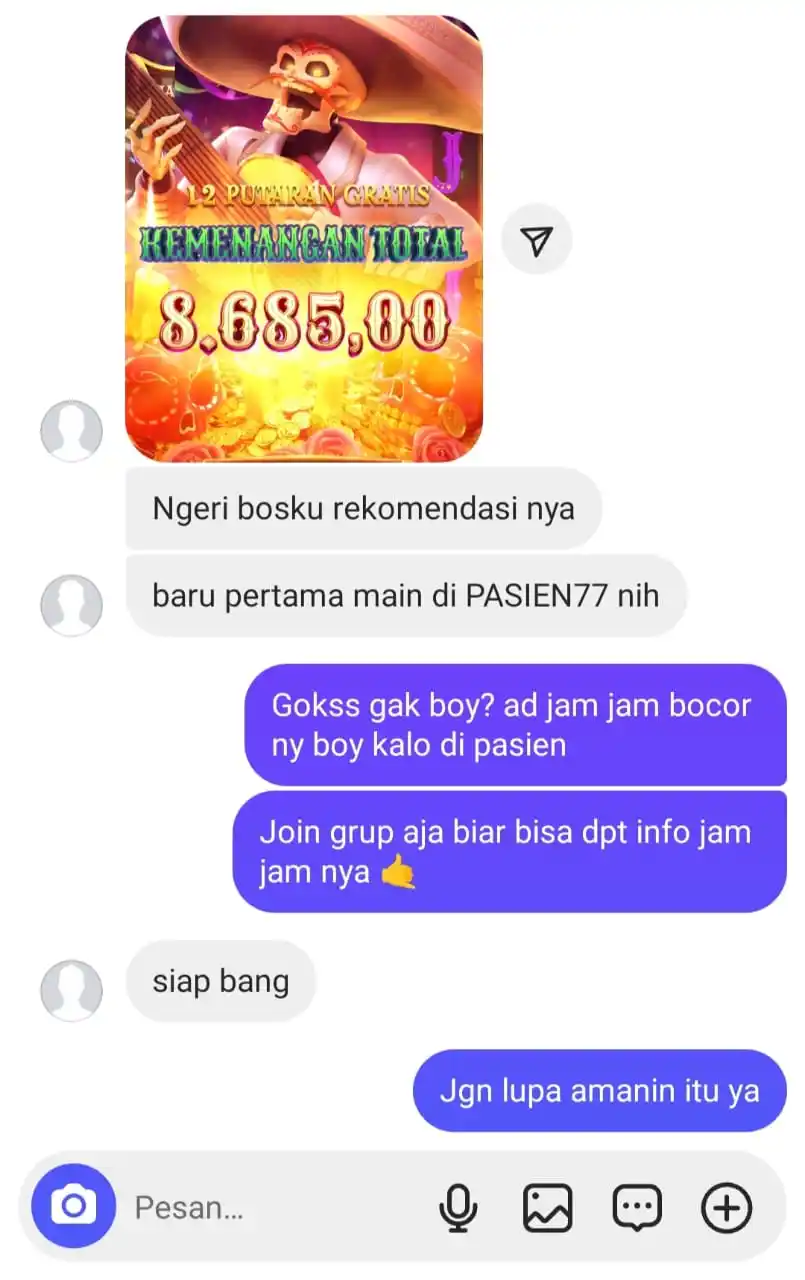Select the microphone icon to record audio
Screen dimensions: 805x1280
pyautogui.click(x=458, y=1207)
